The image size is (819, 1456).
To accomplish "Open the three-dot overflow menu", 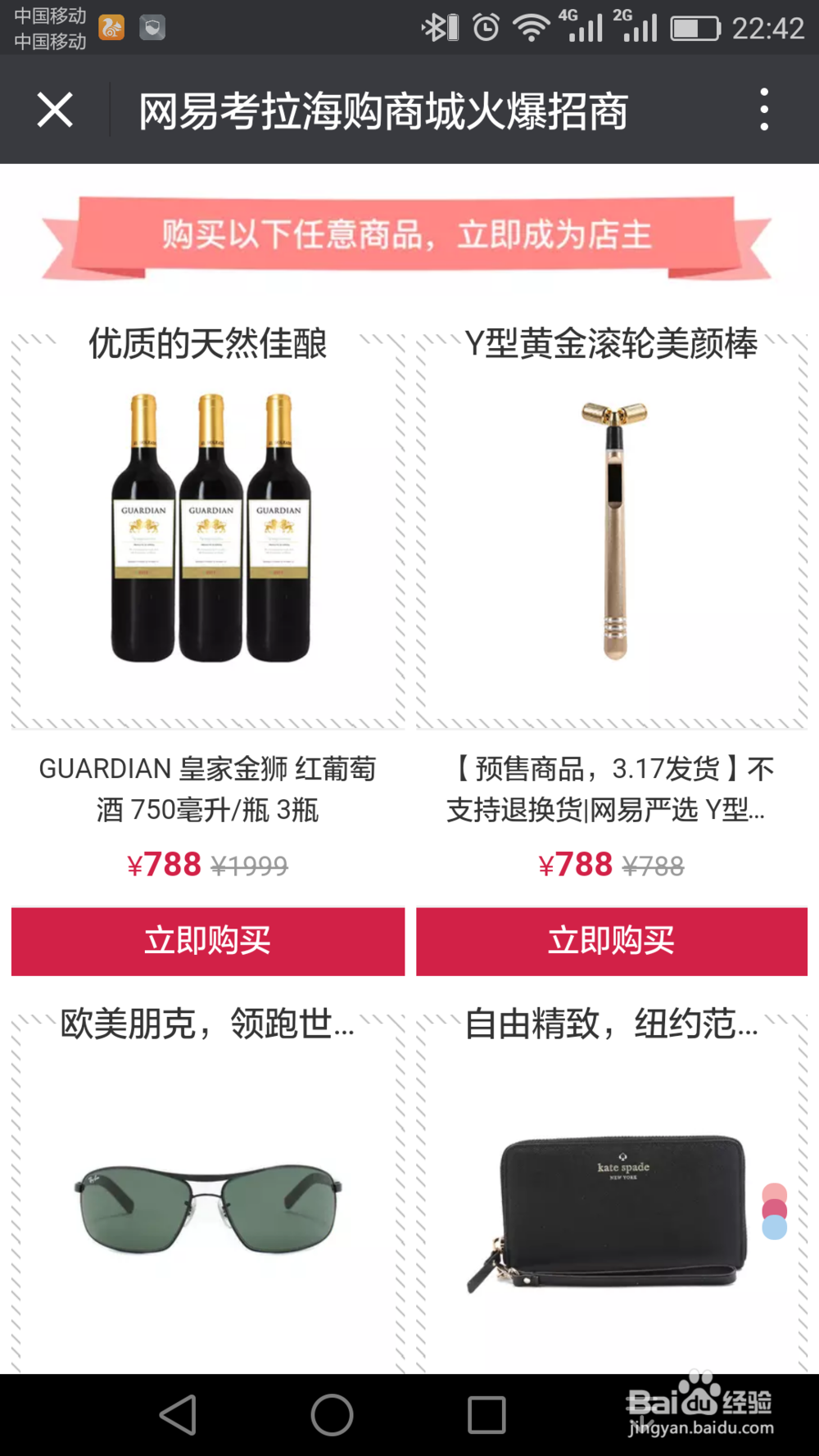I will [x=765, y=110].
